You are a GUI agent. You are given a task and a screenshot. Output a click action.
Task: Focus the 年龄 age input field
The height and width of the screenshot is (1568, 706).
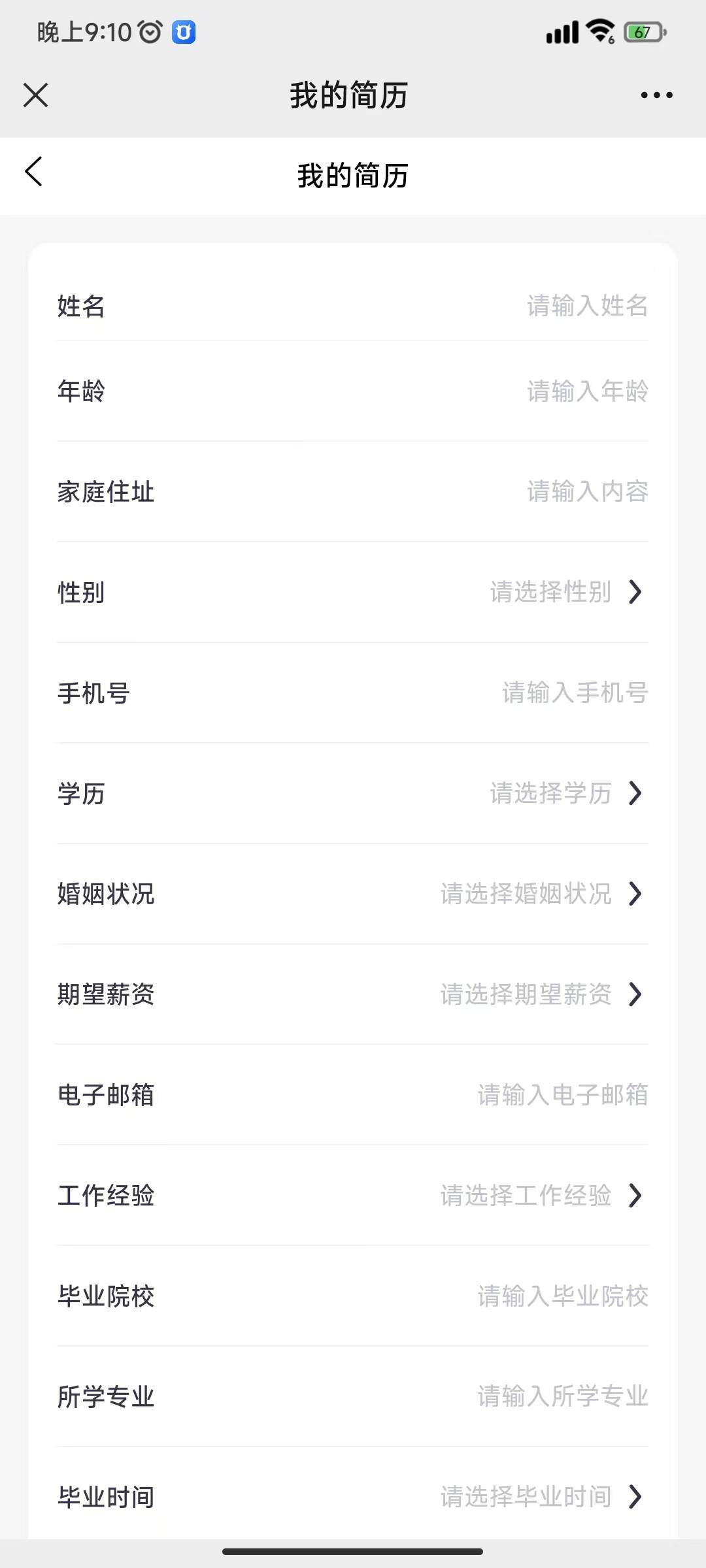coord(586,391)
